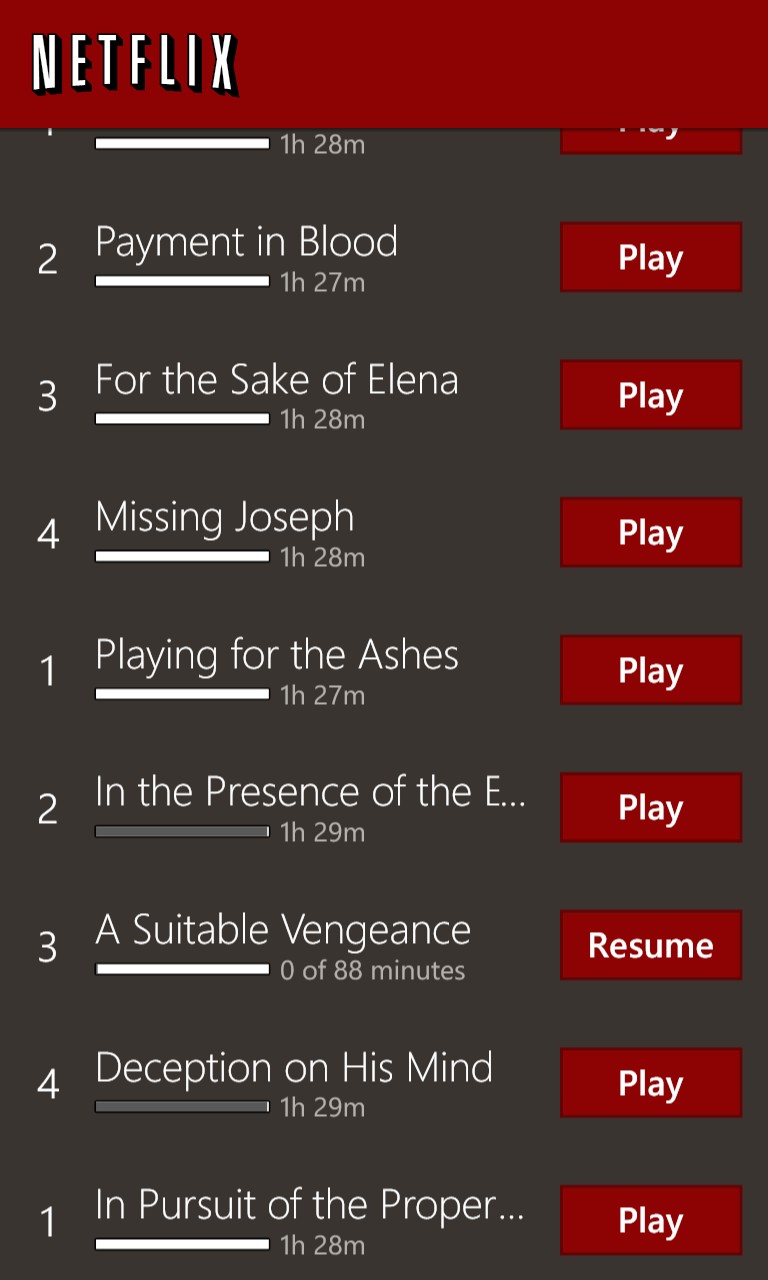
Task: Play For the Sake of Elena
Action: tap(651, 395)
